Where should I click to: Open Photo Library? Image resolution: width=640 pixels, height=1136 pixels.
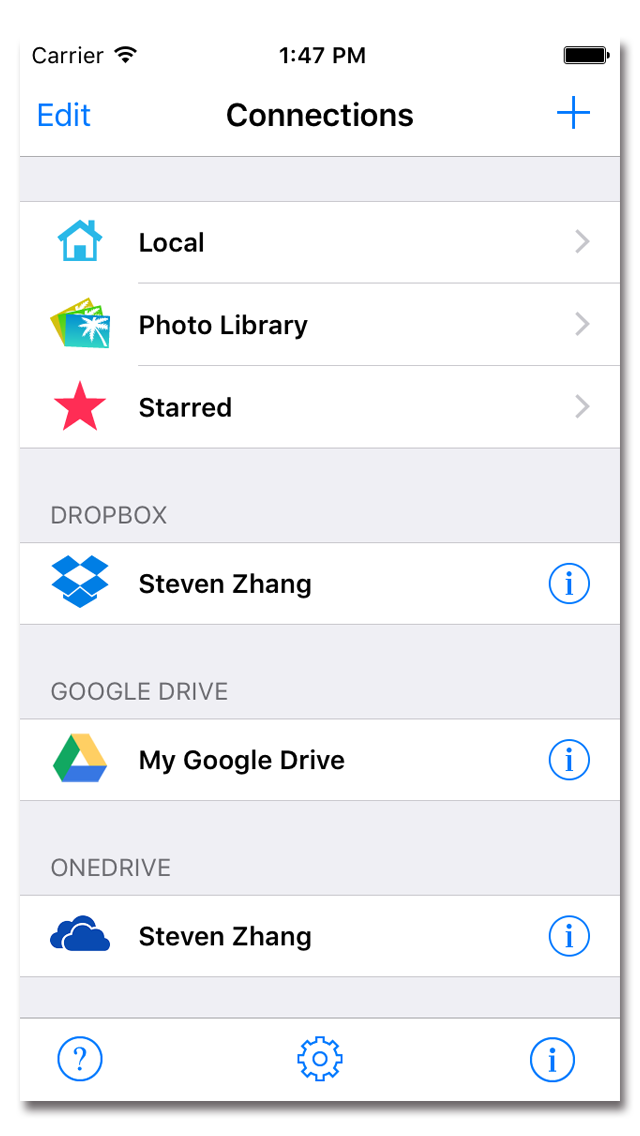click(x=320, y=325)
